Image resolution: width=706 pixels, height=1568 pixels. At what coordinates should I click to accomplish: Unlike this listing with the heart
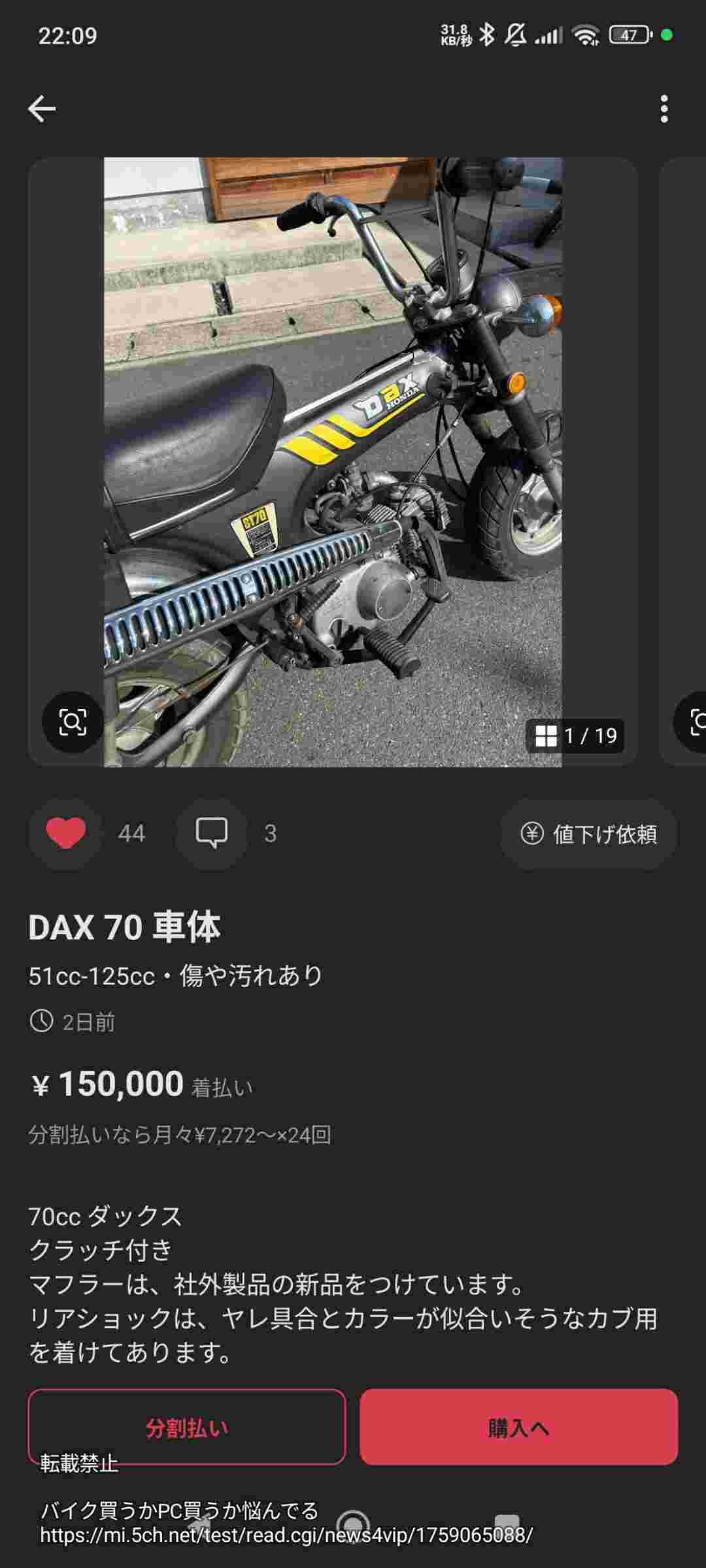click(x=65, y=833)
